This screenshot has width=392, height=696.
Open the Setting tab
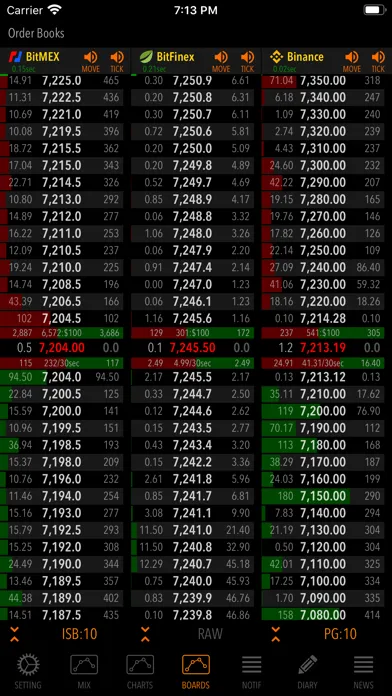(x=28, y=672)
